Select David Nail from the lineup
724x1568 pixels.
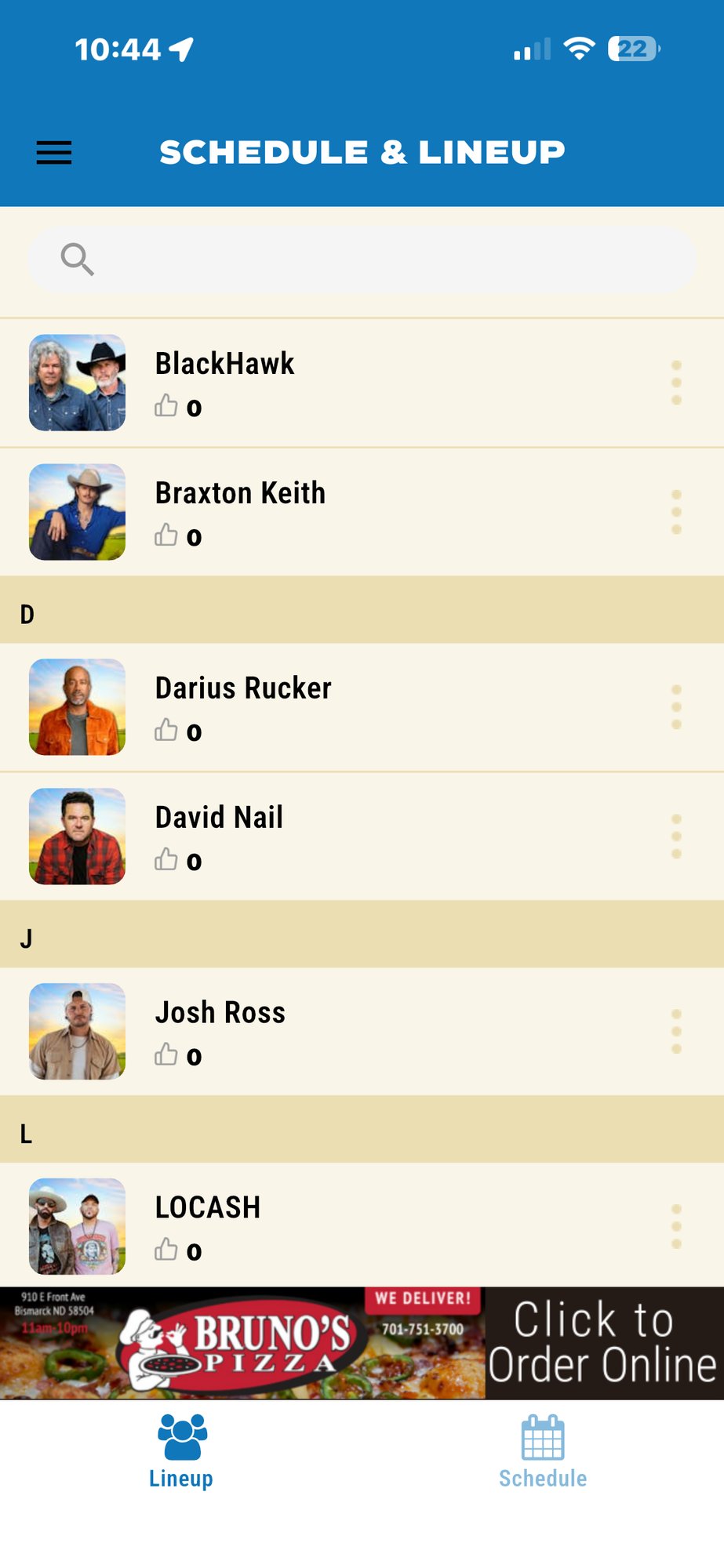(219, 818)
